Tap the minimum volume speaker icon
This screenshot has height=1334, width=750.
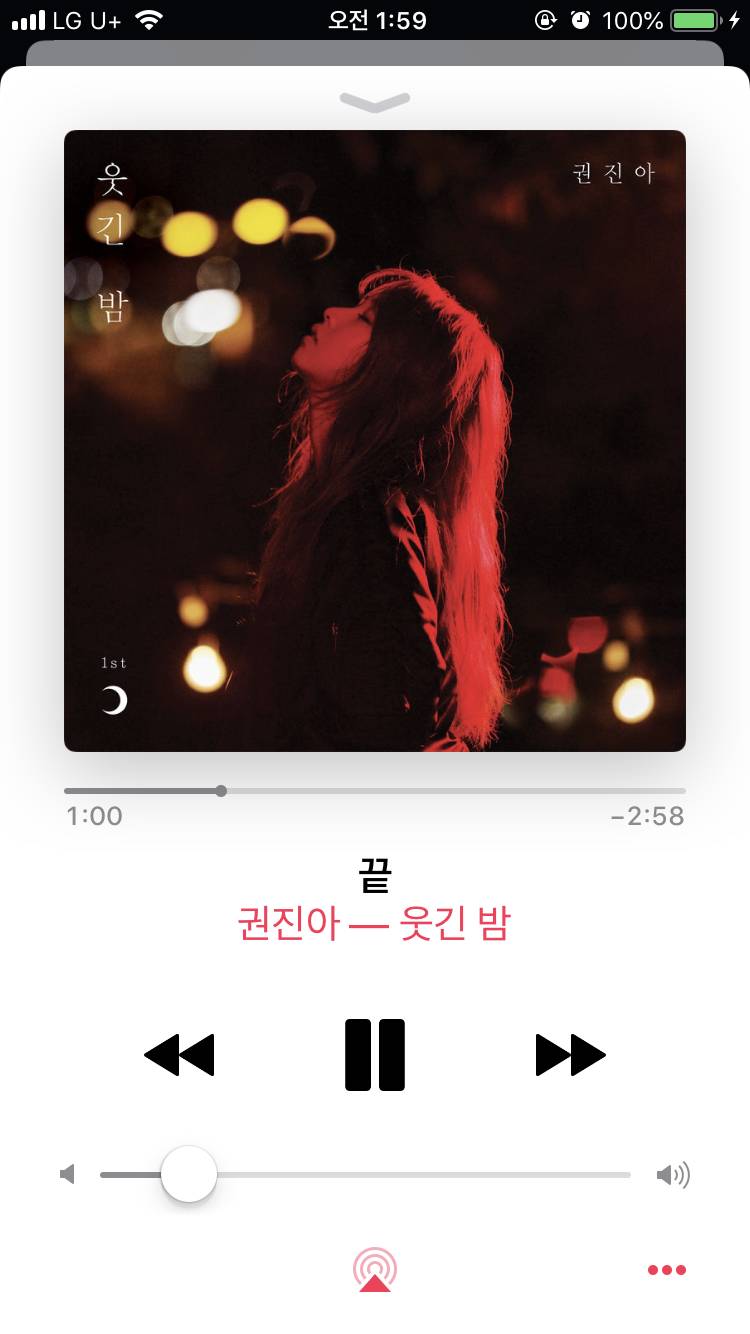click(x=67, y=1174)
